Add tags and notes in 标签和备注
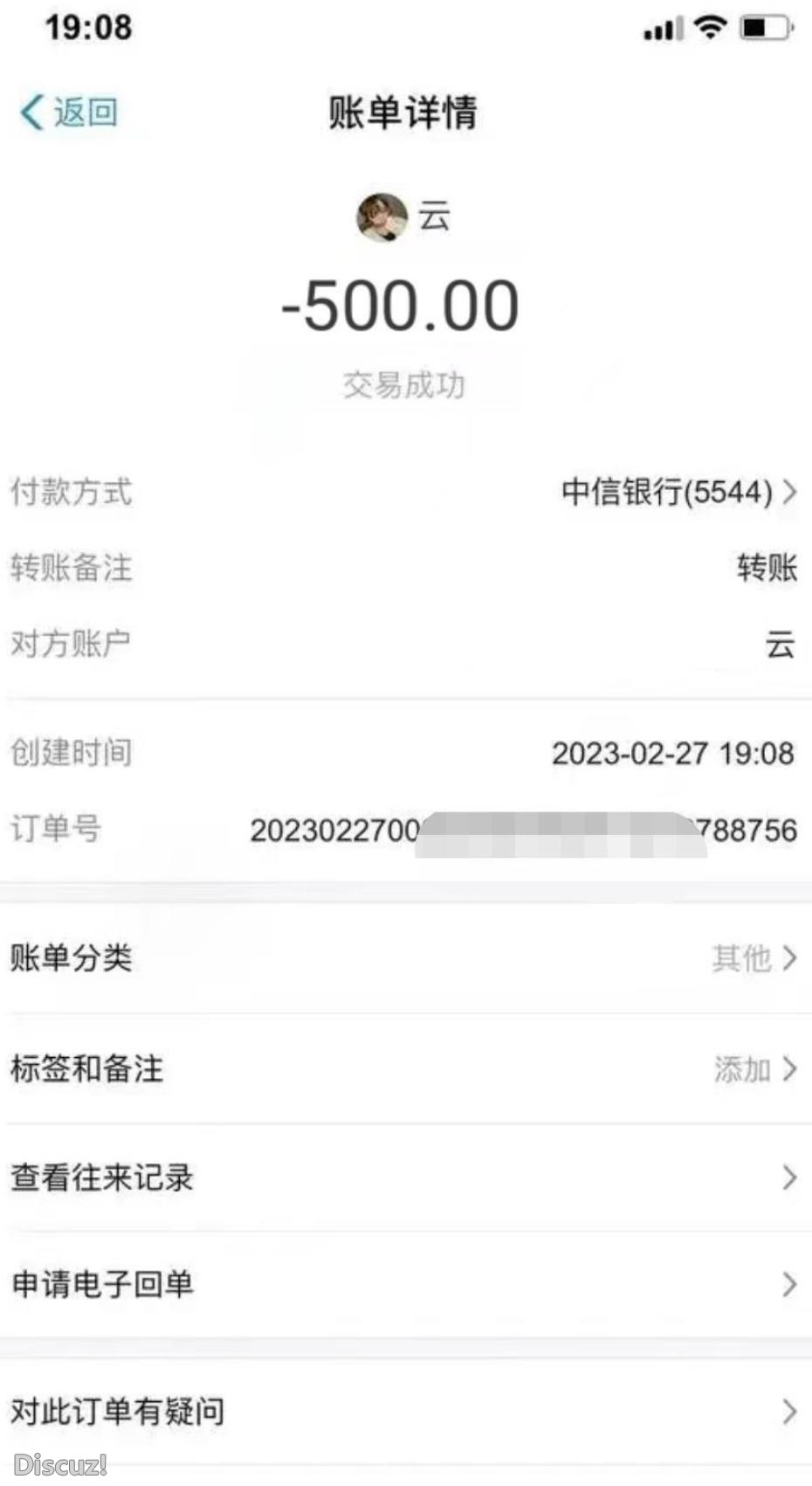This screenshot has width=812, height=1486. tap(406, 1068)
